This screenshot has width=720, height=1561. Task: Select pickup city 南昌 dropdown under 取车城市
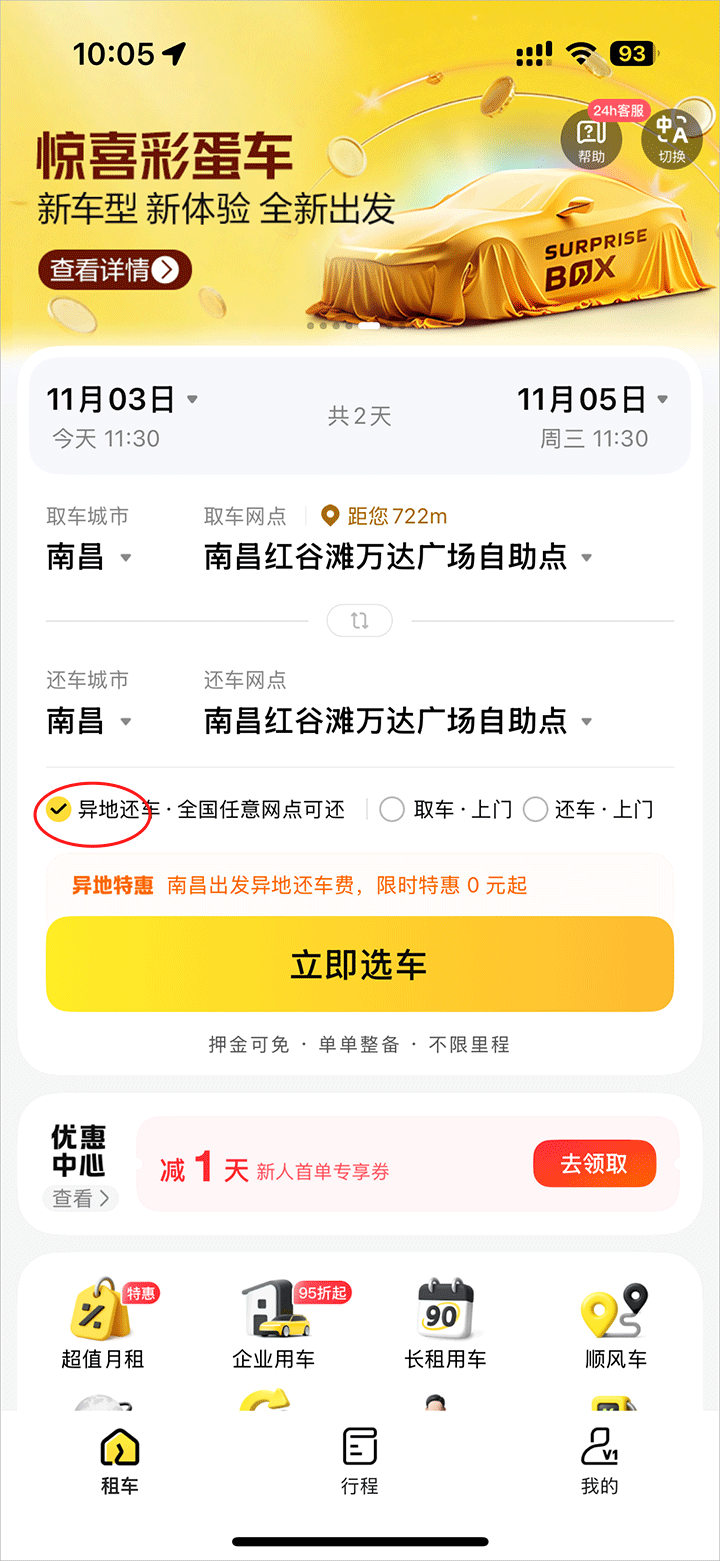89,557
